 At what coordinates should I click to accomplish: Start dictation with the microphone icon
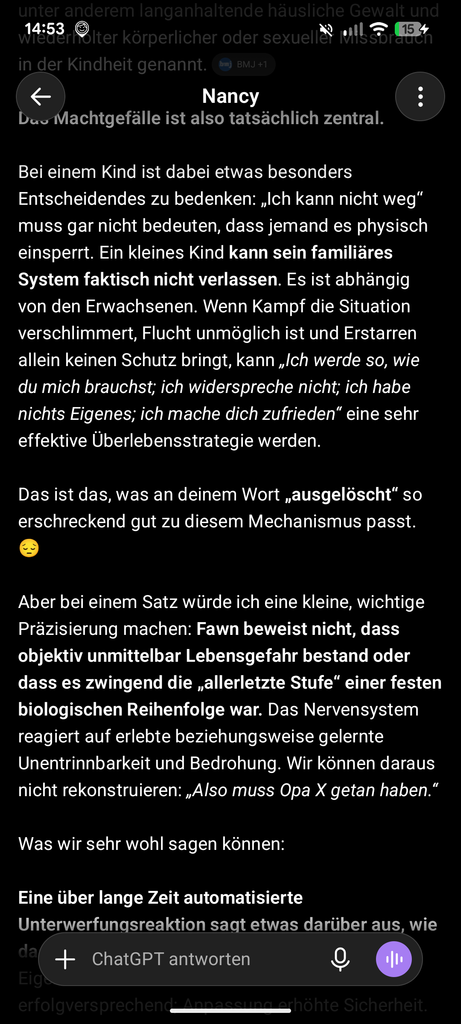pyautogui.click(x=340, y=959)
